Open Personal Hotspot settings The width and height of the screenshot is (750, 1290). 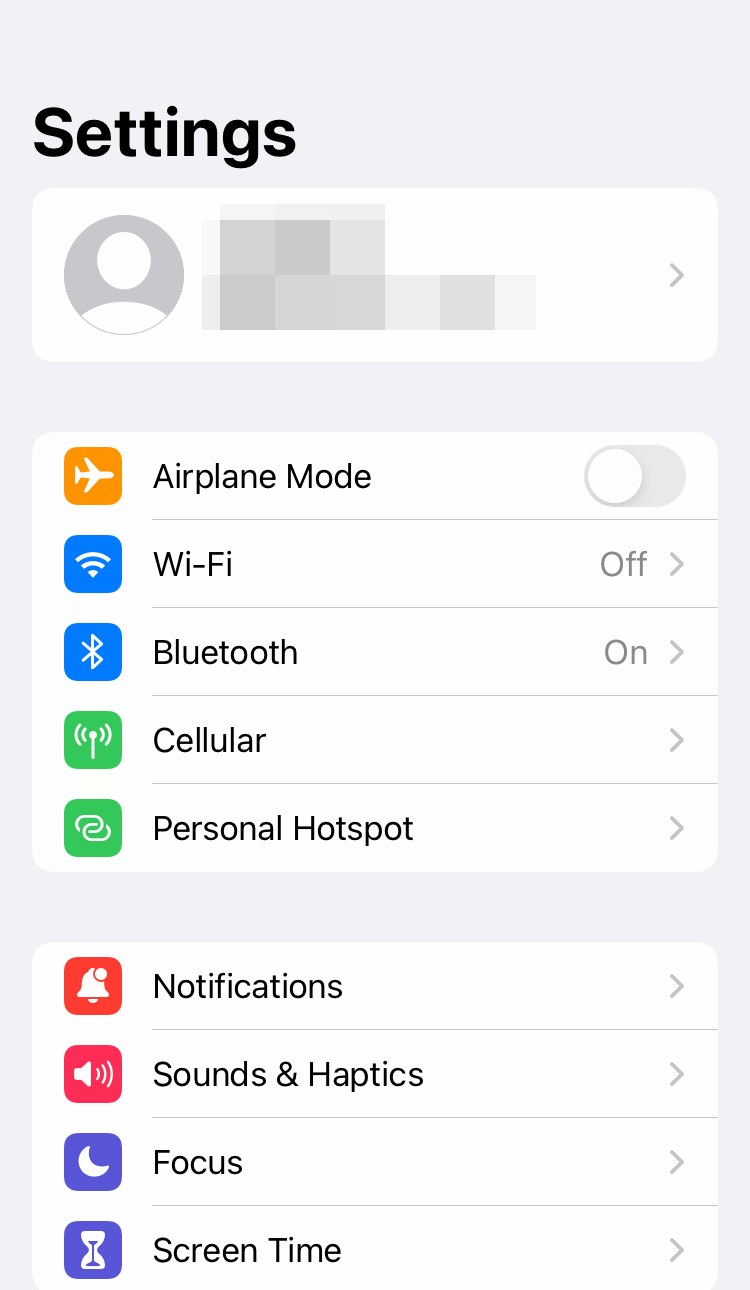click(x=375, y=828)
